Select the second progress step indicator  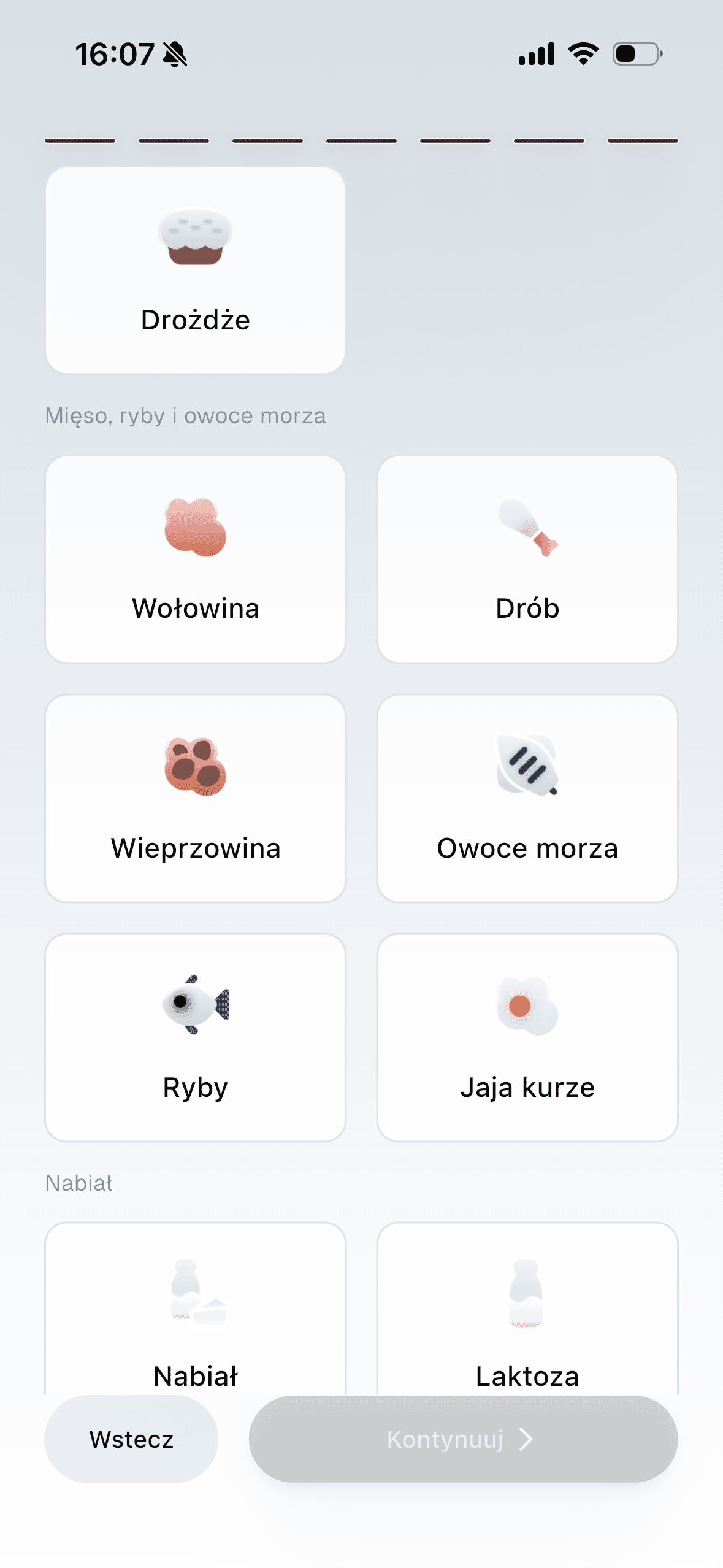coord(174,140)
